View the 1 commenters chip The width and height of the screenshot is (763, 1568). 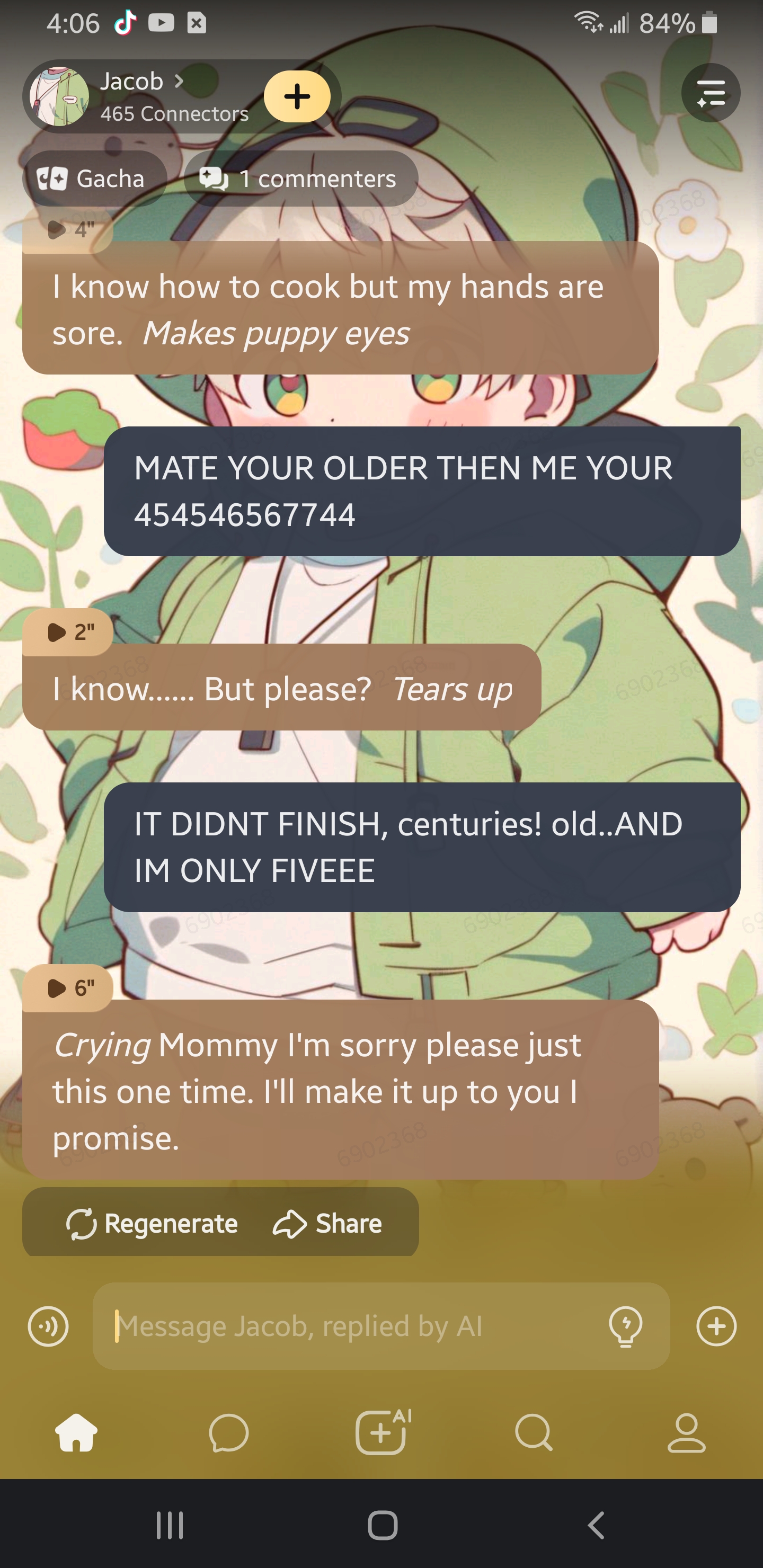301,179
